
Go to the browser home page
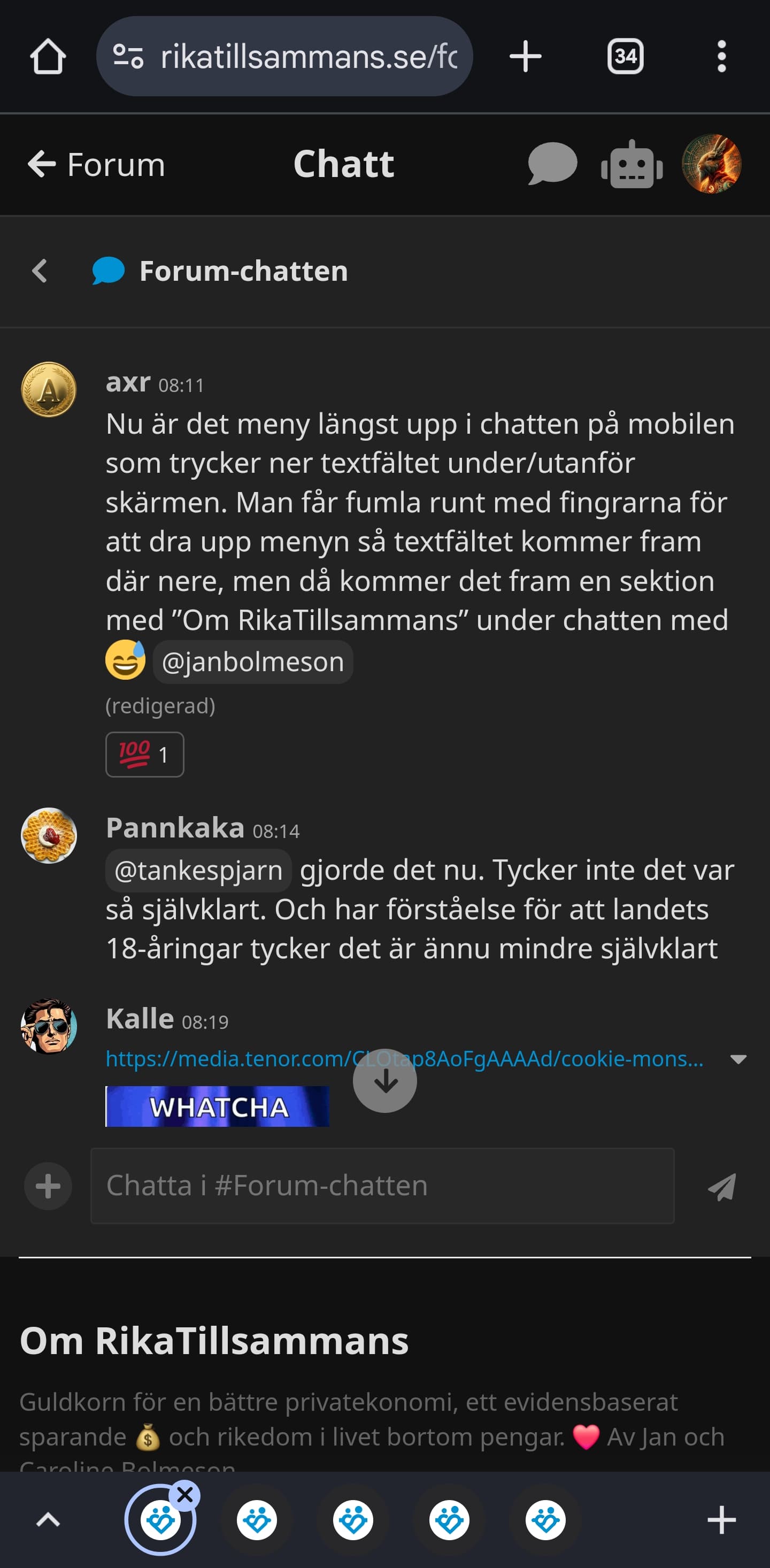pyautogui.click(x=48, y=57)
